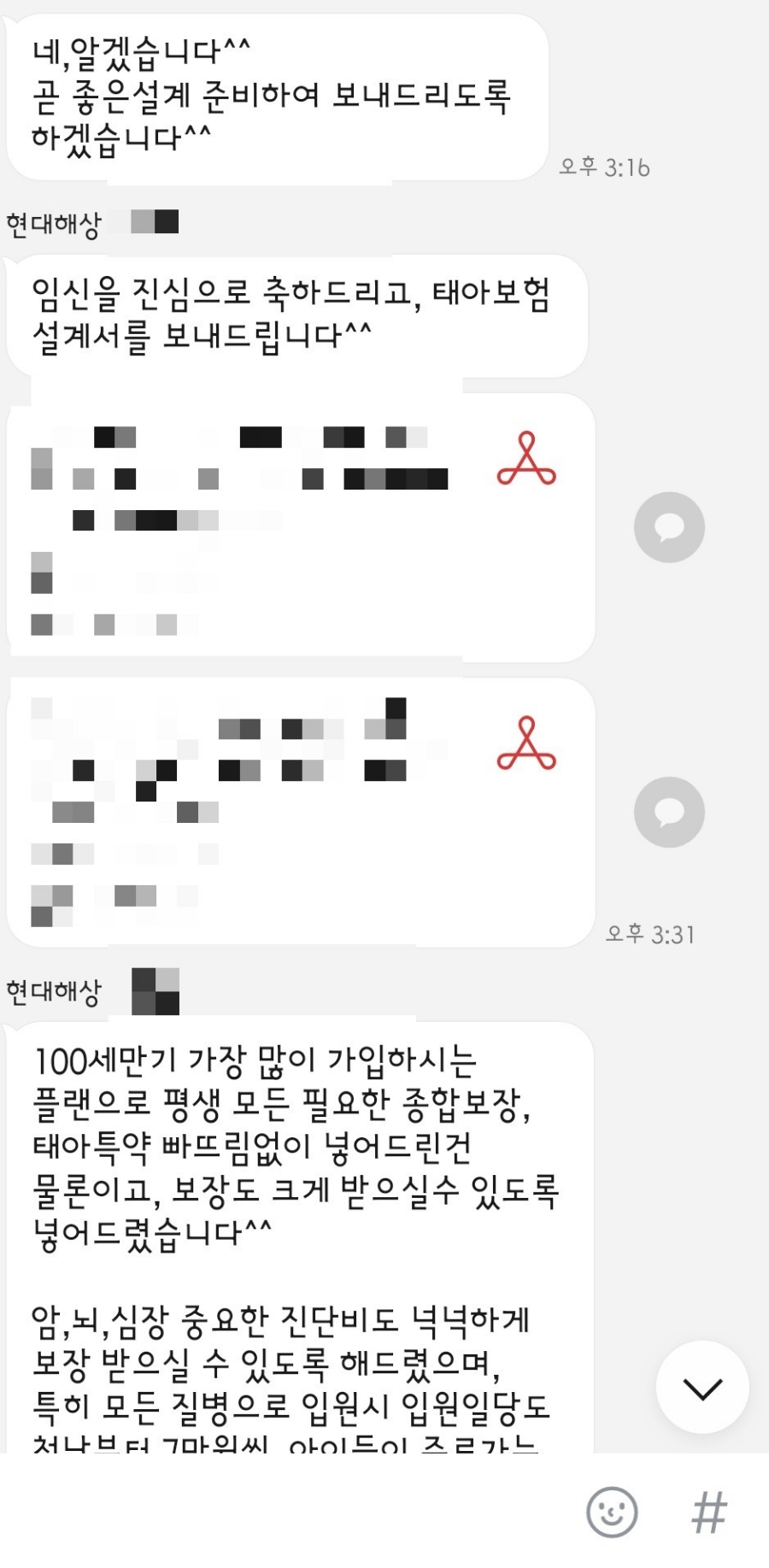Open the second PDF attachment card
The image size is (769, 1568).
(x=301, y=812)
